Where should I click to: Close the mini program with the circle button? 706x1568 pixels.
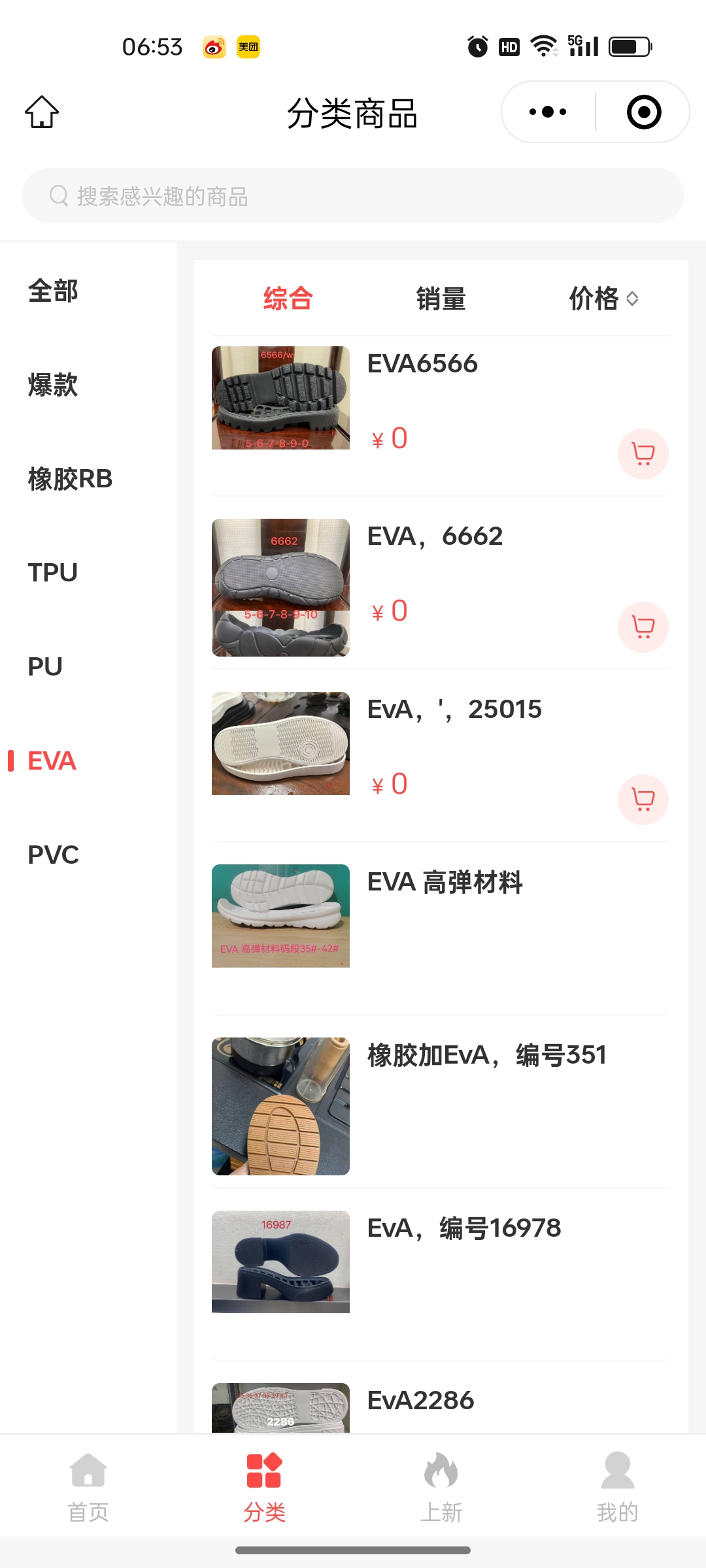click(643, 112)
